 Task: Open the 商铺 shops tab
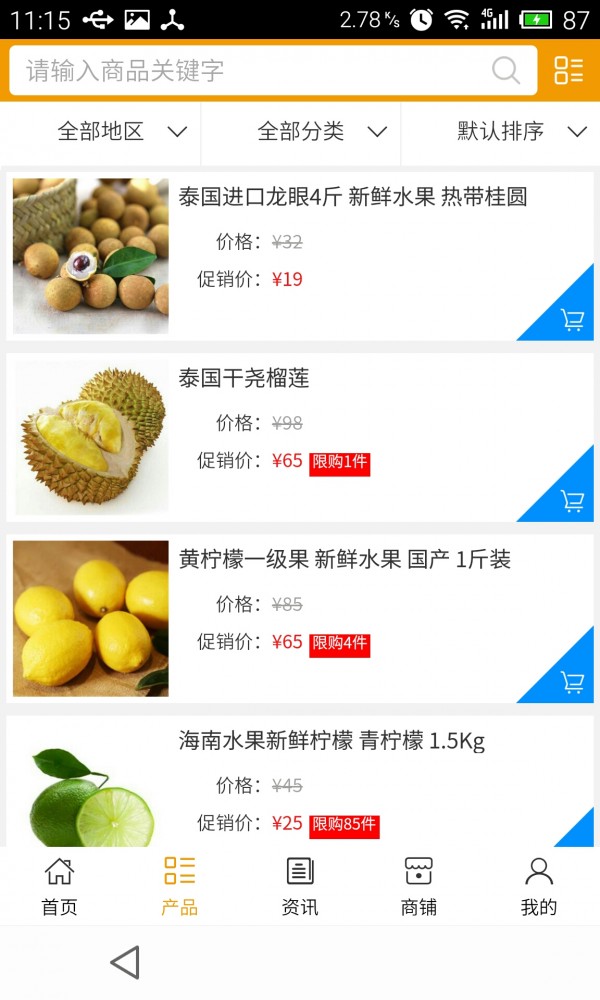419,886
